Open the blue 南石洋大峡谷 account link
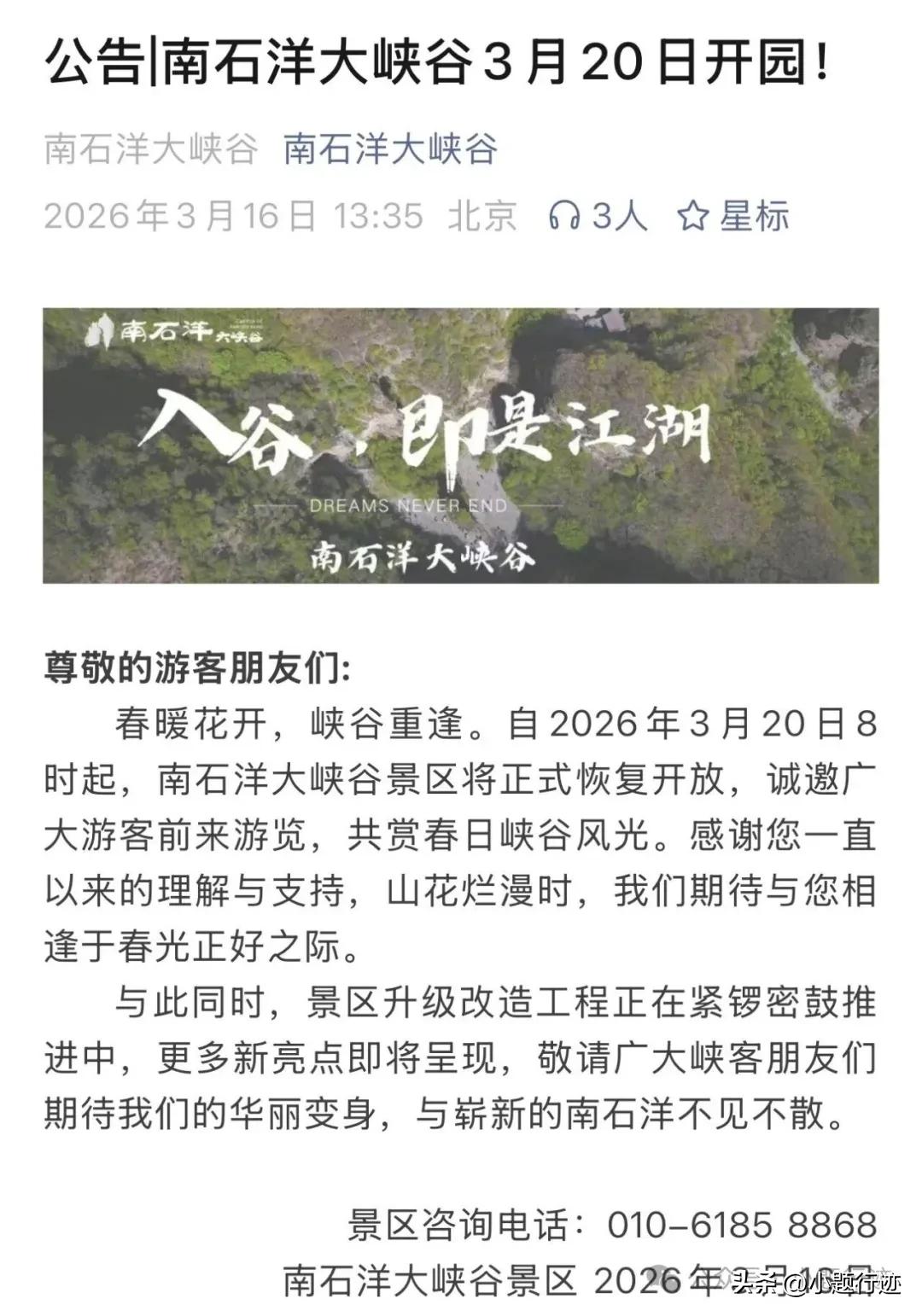Viewport: 922px width, 1316px height. 390,149
